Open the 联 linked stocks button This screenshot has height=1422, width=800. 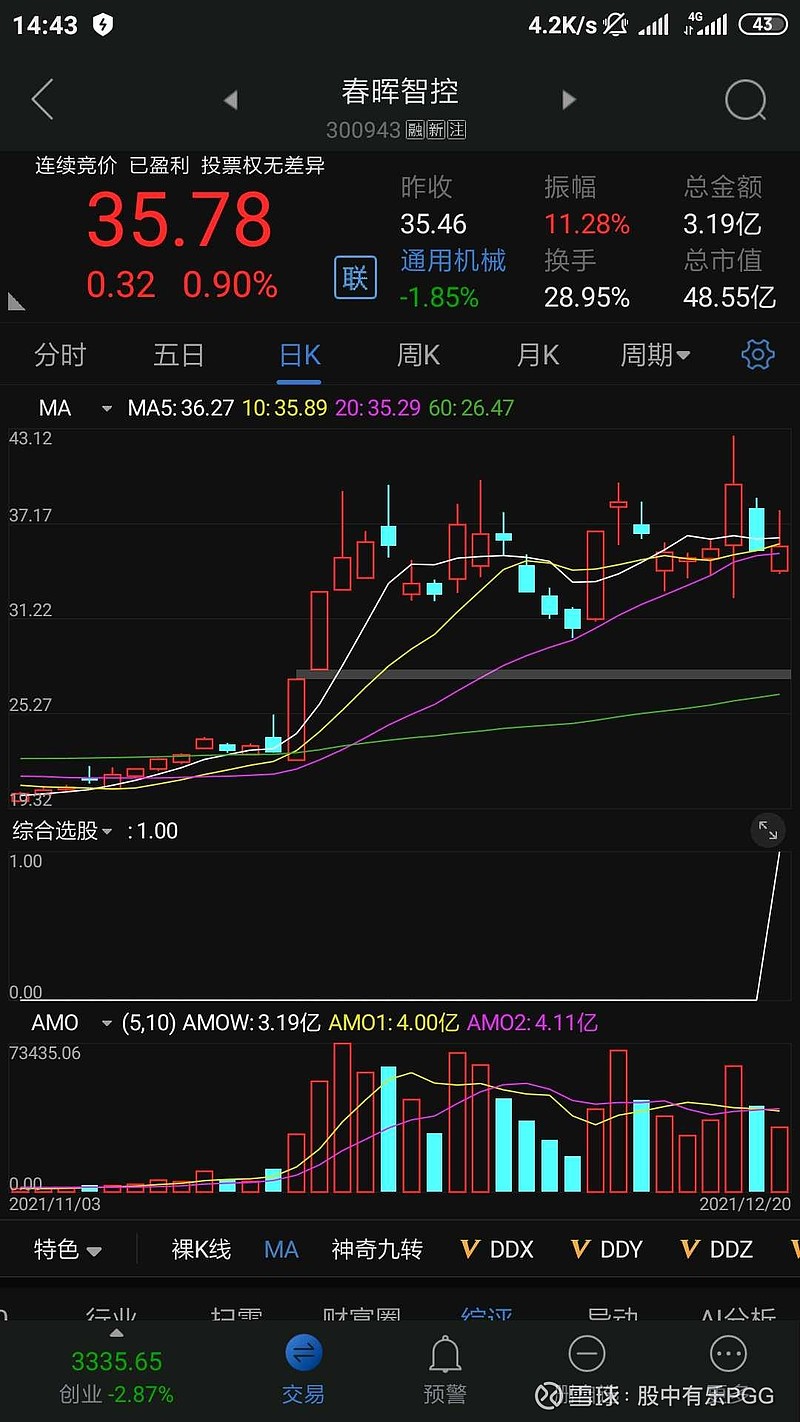pos(355,278)
